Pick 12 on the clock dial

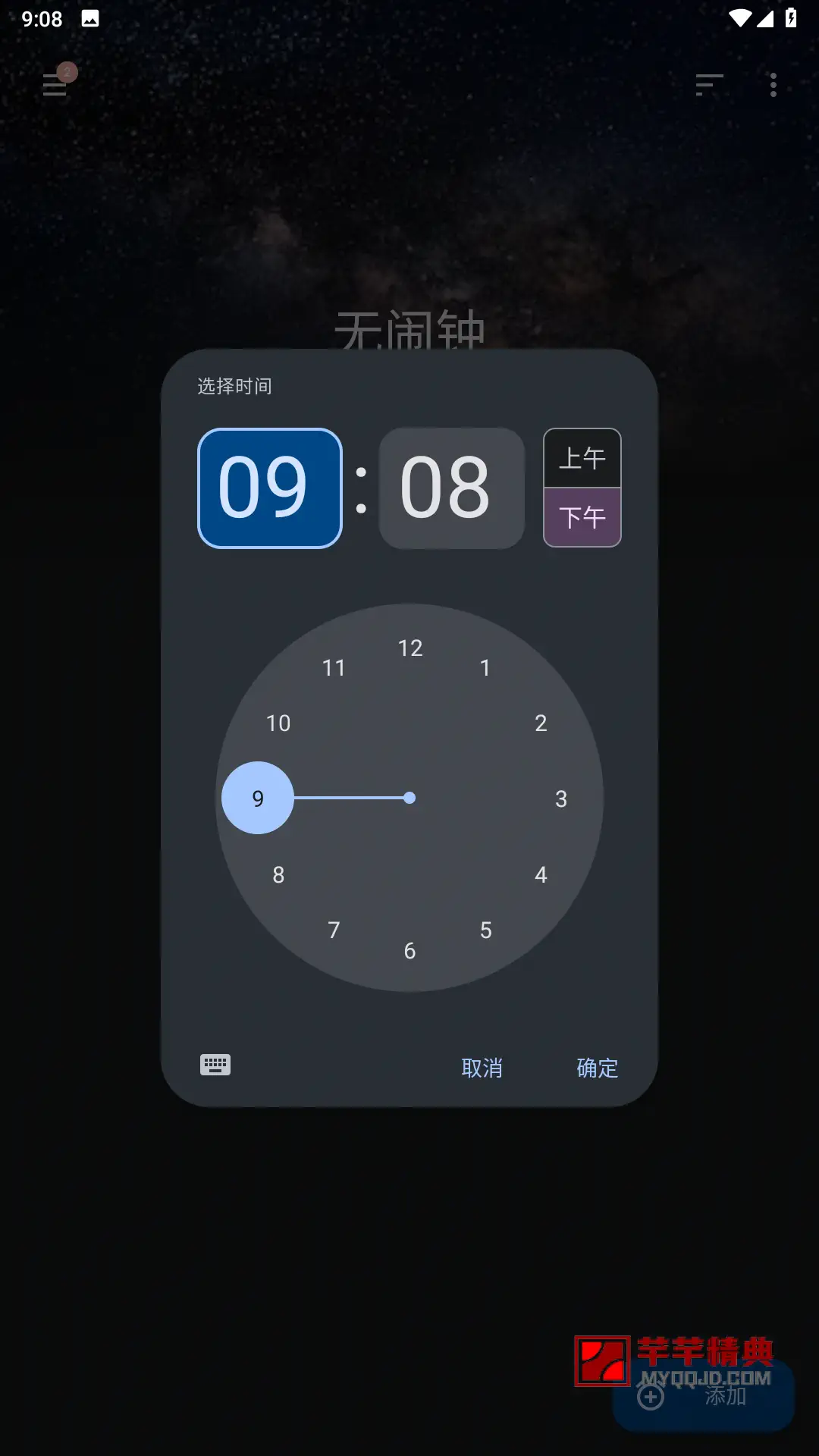410,648
